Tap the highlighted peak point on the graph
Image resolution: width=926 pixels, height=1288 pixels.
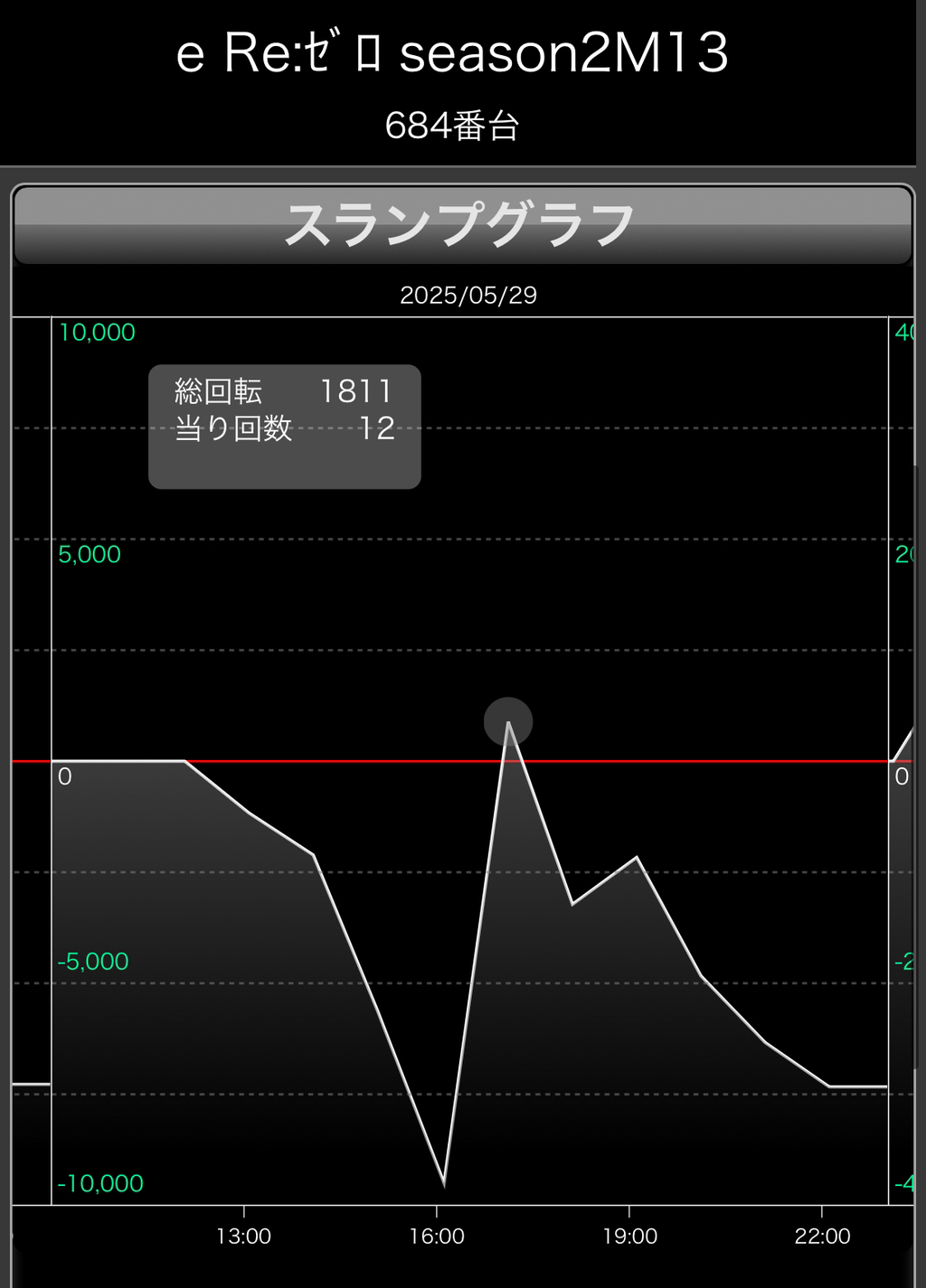(508, 721)
